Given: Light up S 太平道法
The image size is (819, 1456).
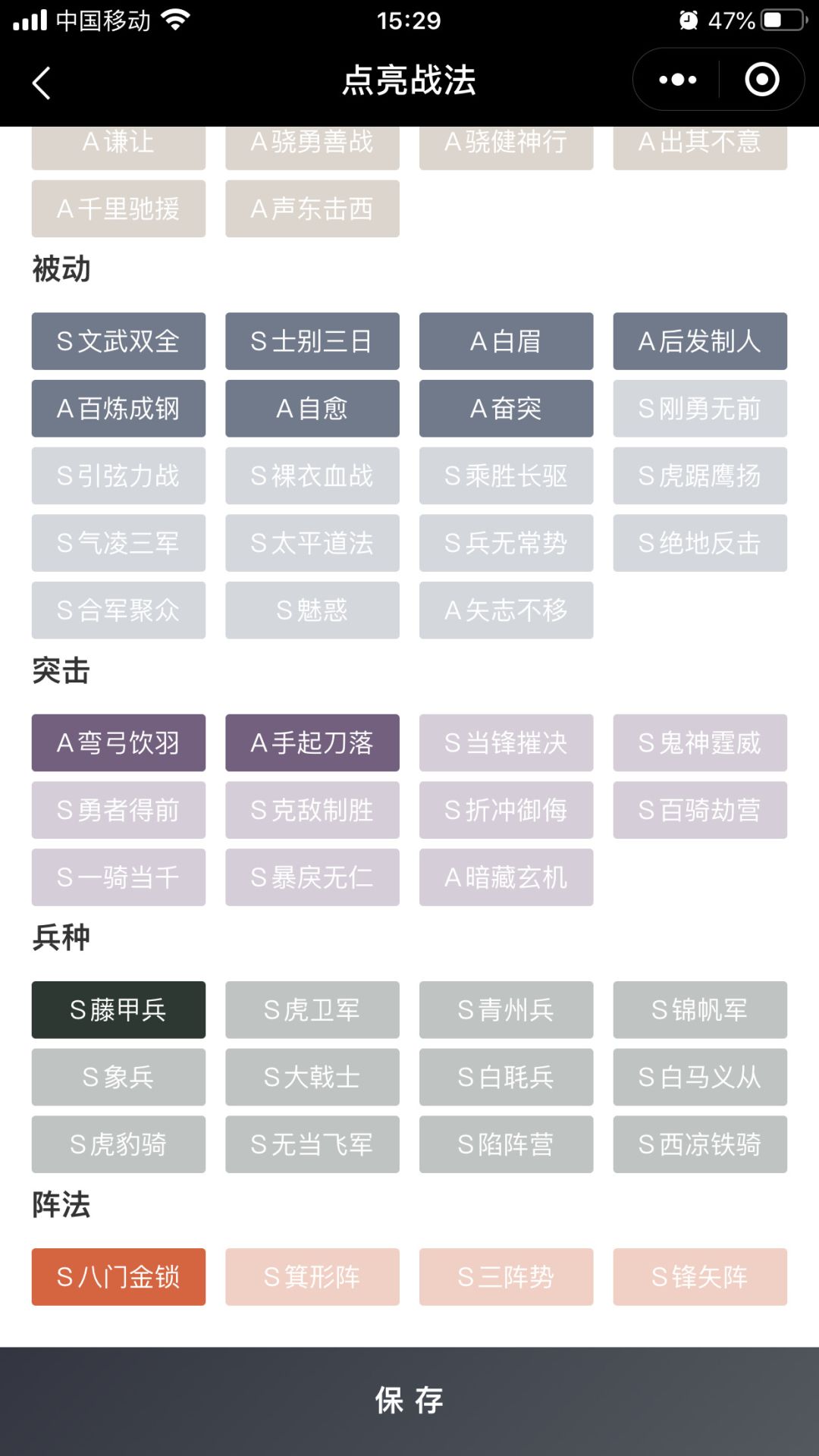Looking at the screenshot, I should 312,543.
